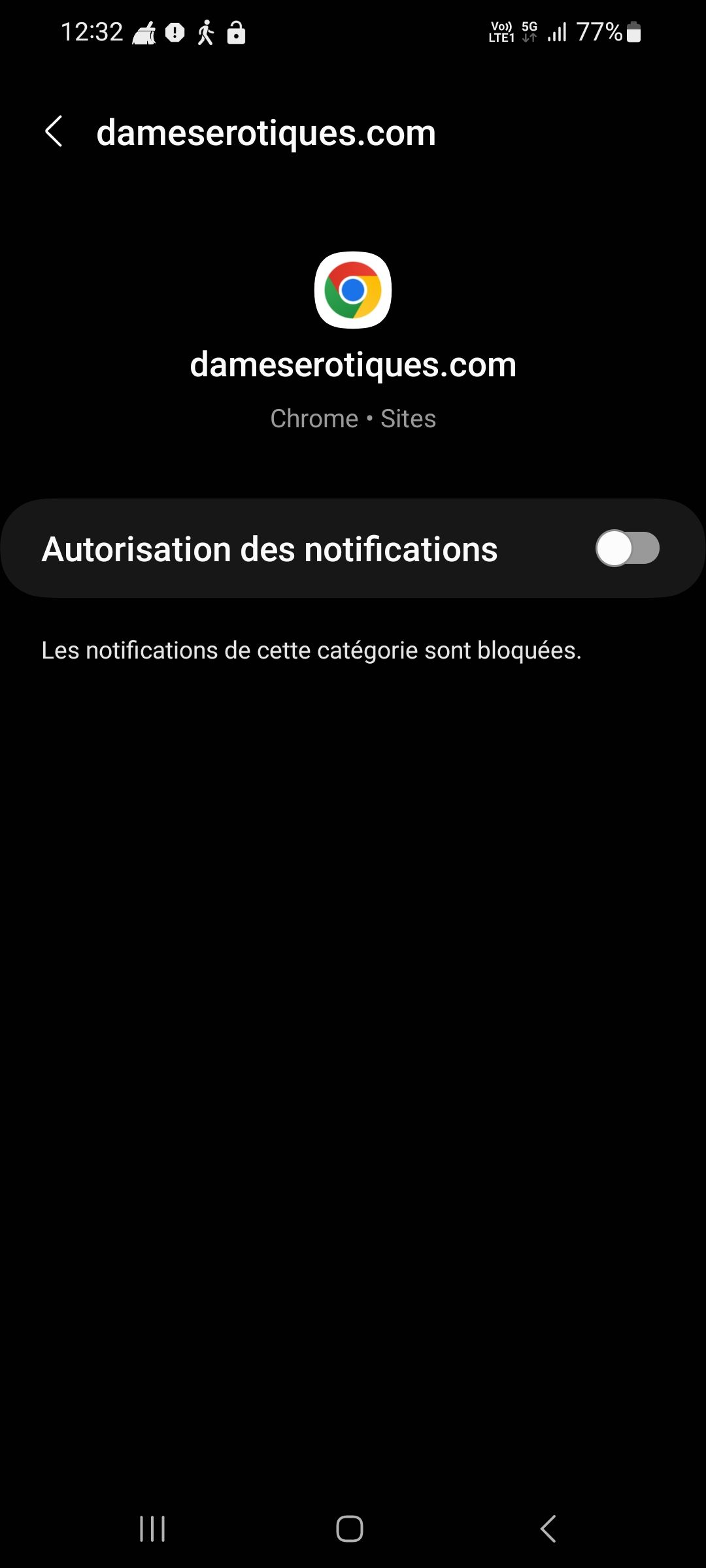This screenshot has height=1568, width=706.
Task: Go to the home screen
Action: tap(350, 1529)
